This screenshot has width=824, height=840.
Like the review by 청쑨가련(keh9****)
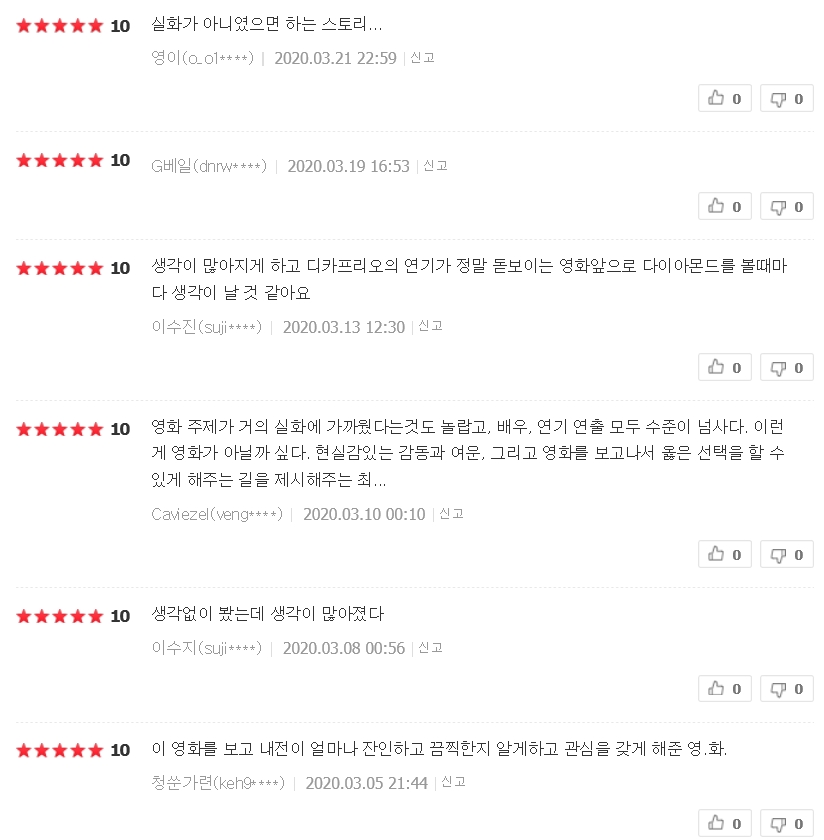tap(724, 823)
